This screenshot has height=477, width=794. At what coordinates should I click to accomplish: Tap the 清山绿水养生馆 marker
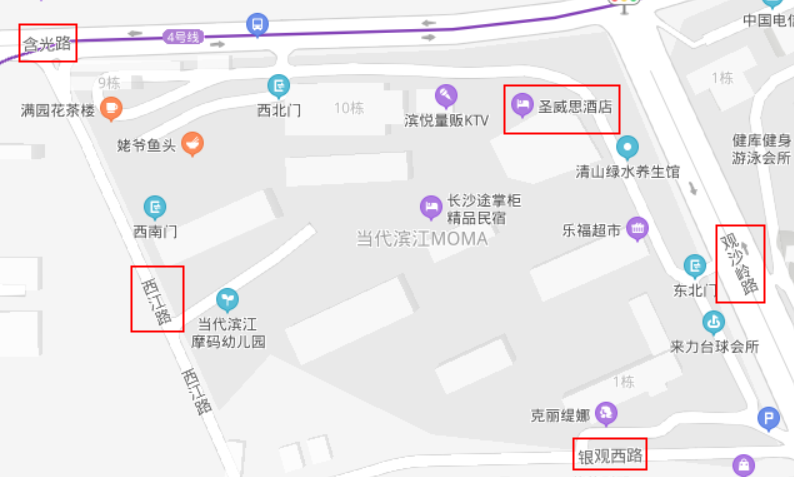tap(627, 149)
